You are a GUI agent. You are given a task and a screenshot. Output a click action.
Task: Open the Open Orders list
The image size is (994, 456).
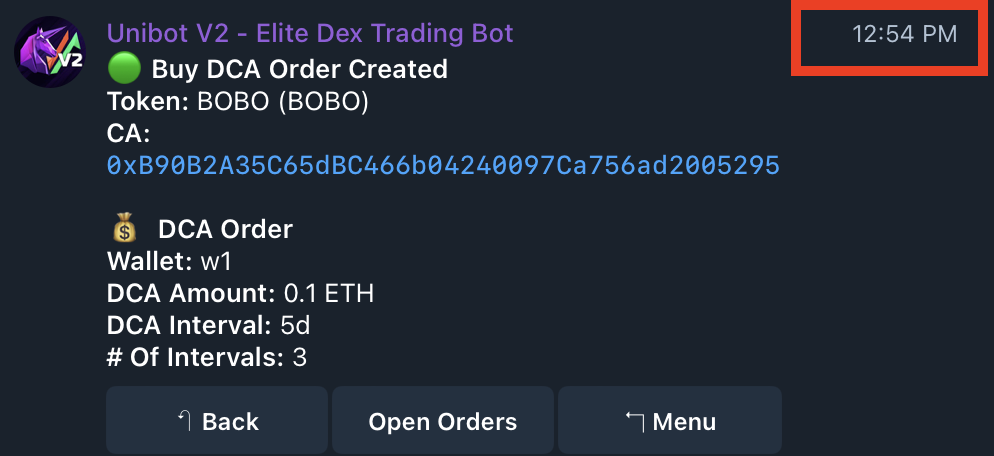(442, 421)
